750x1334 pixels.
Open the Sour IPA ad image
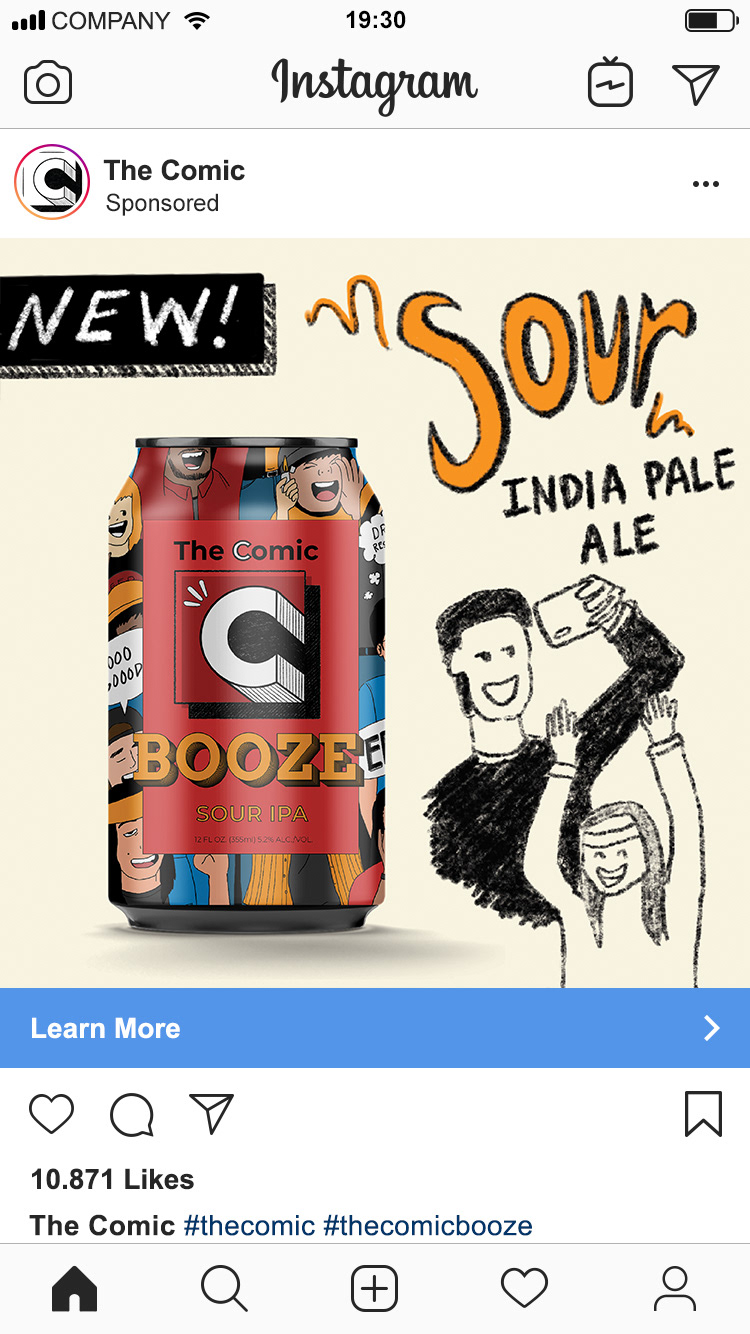[x=375, y=613]
